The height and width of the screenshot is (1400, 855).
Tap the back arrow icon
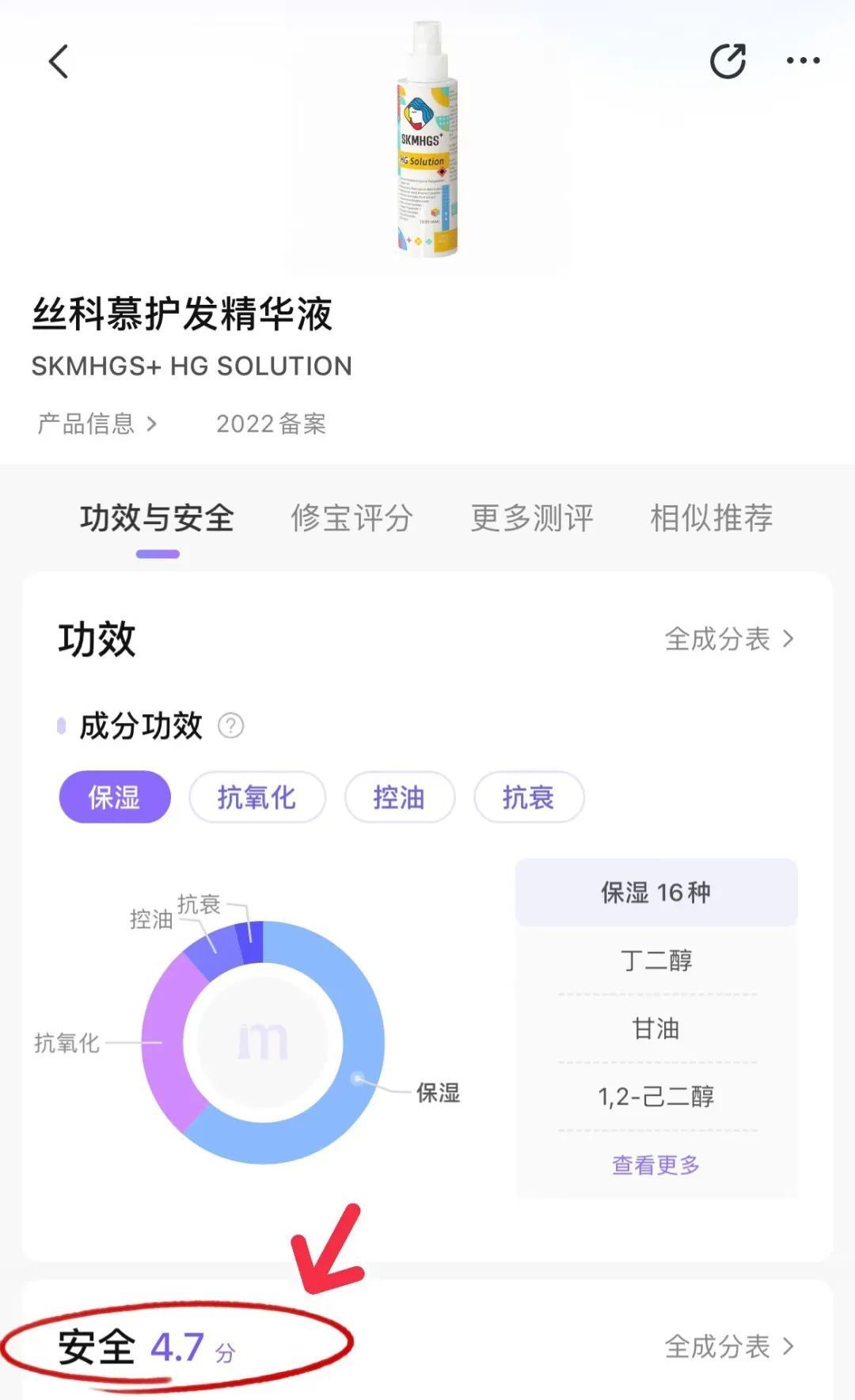coord(55,59)
